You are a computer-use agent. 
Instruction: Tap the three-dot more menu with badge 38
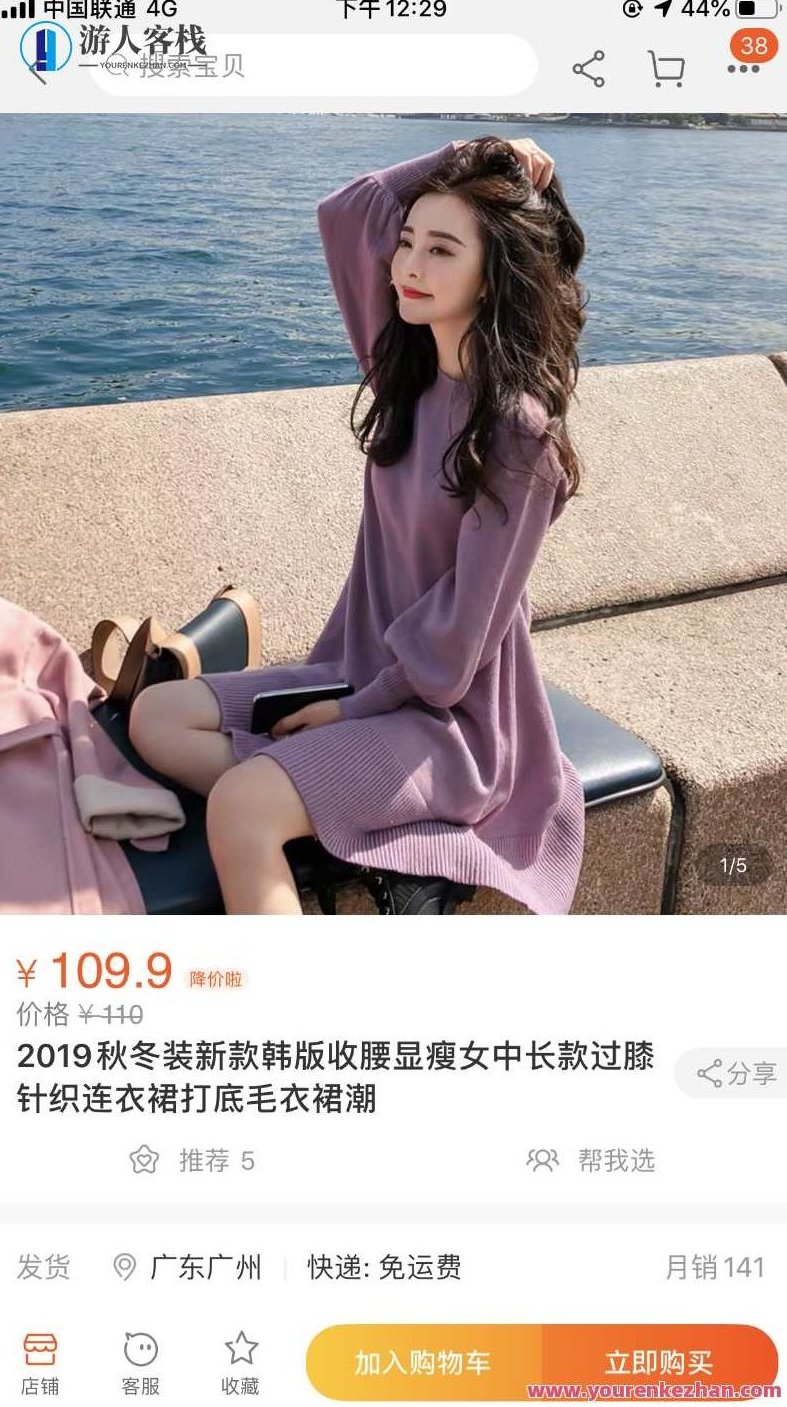click(x=744, y=63)
